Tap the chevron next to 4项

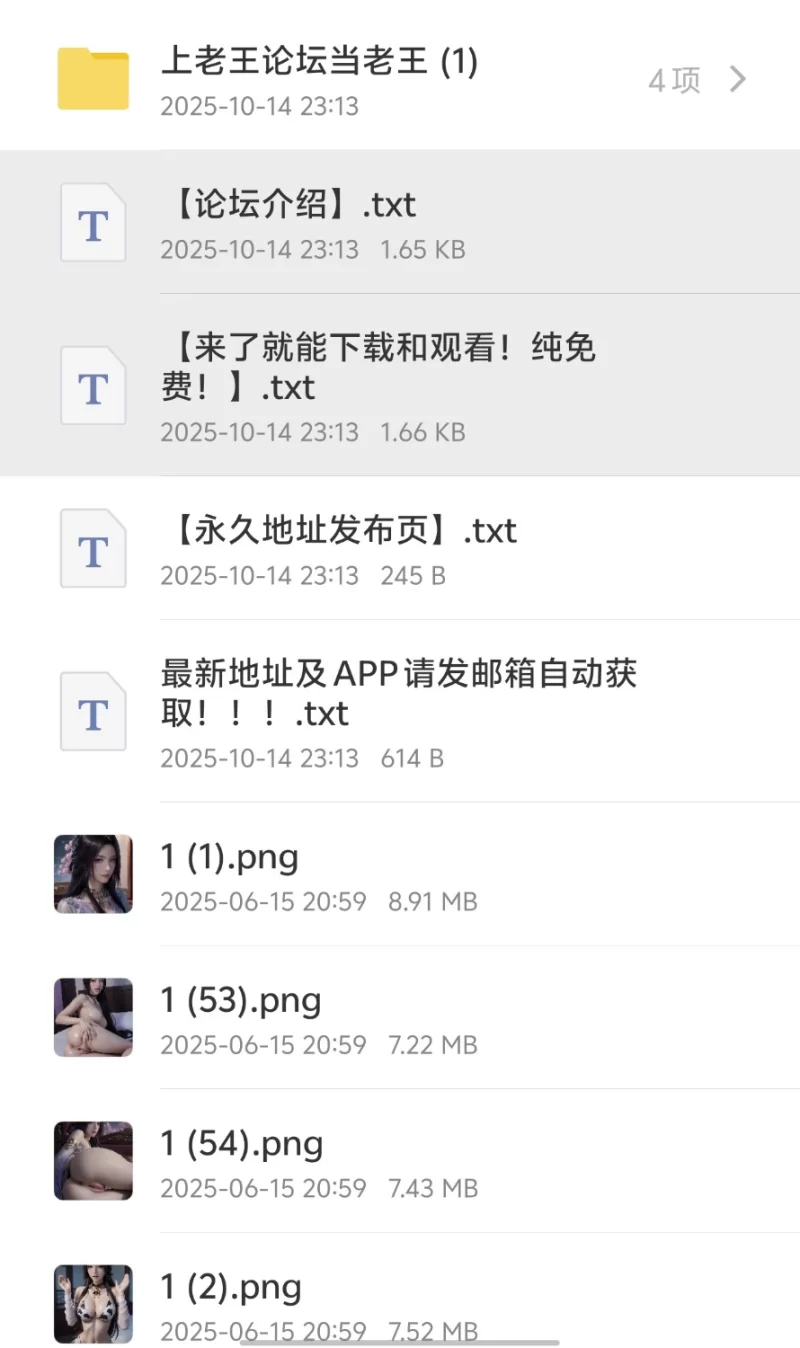tap(737, 79)
